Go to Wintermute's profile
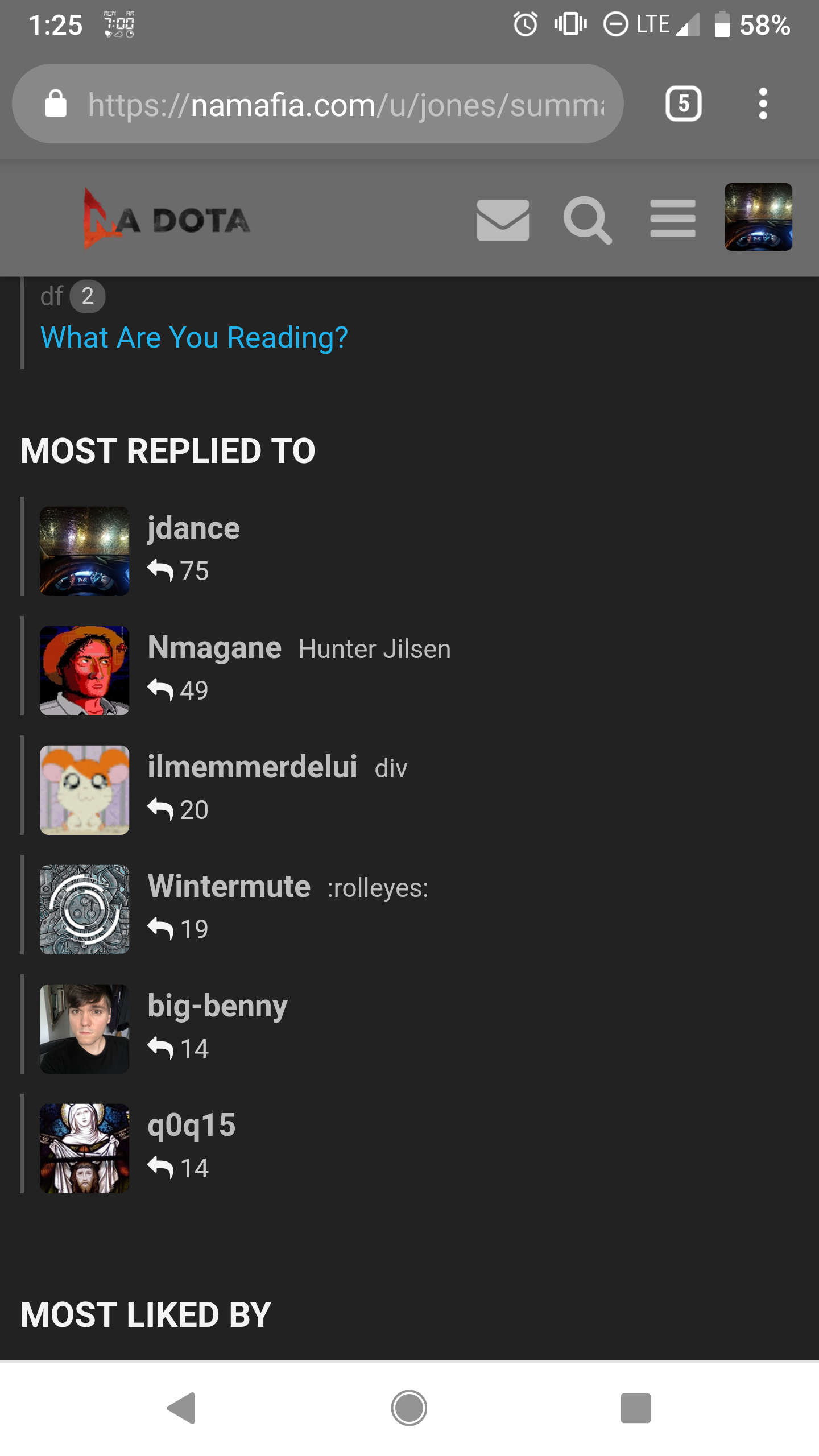Viewport: 819px width, 1456px height. [229, 887]
